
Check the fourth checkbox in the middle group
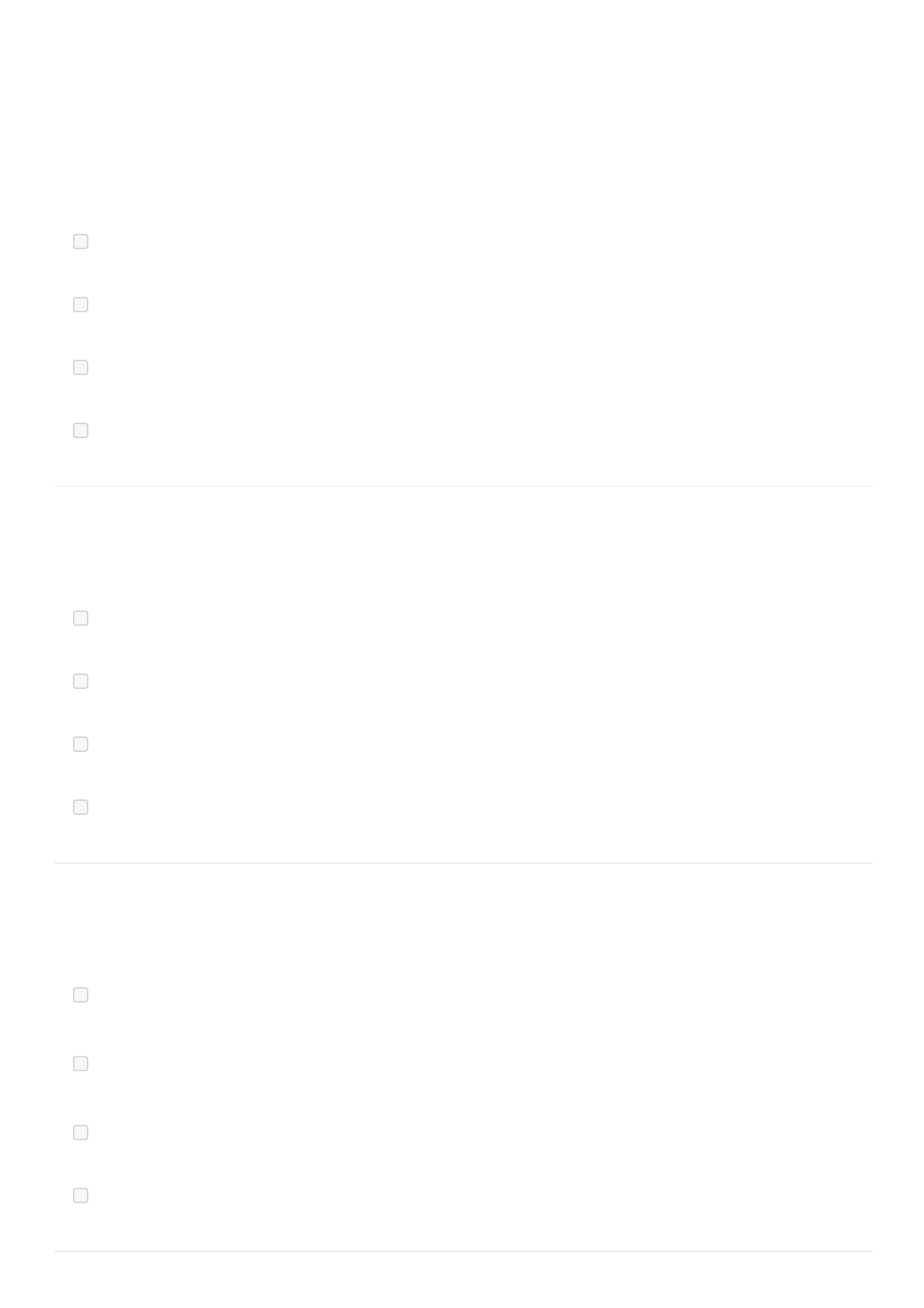(x=81, y=807)
